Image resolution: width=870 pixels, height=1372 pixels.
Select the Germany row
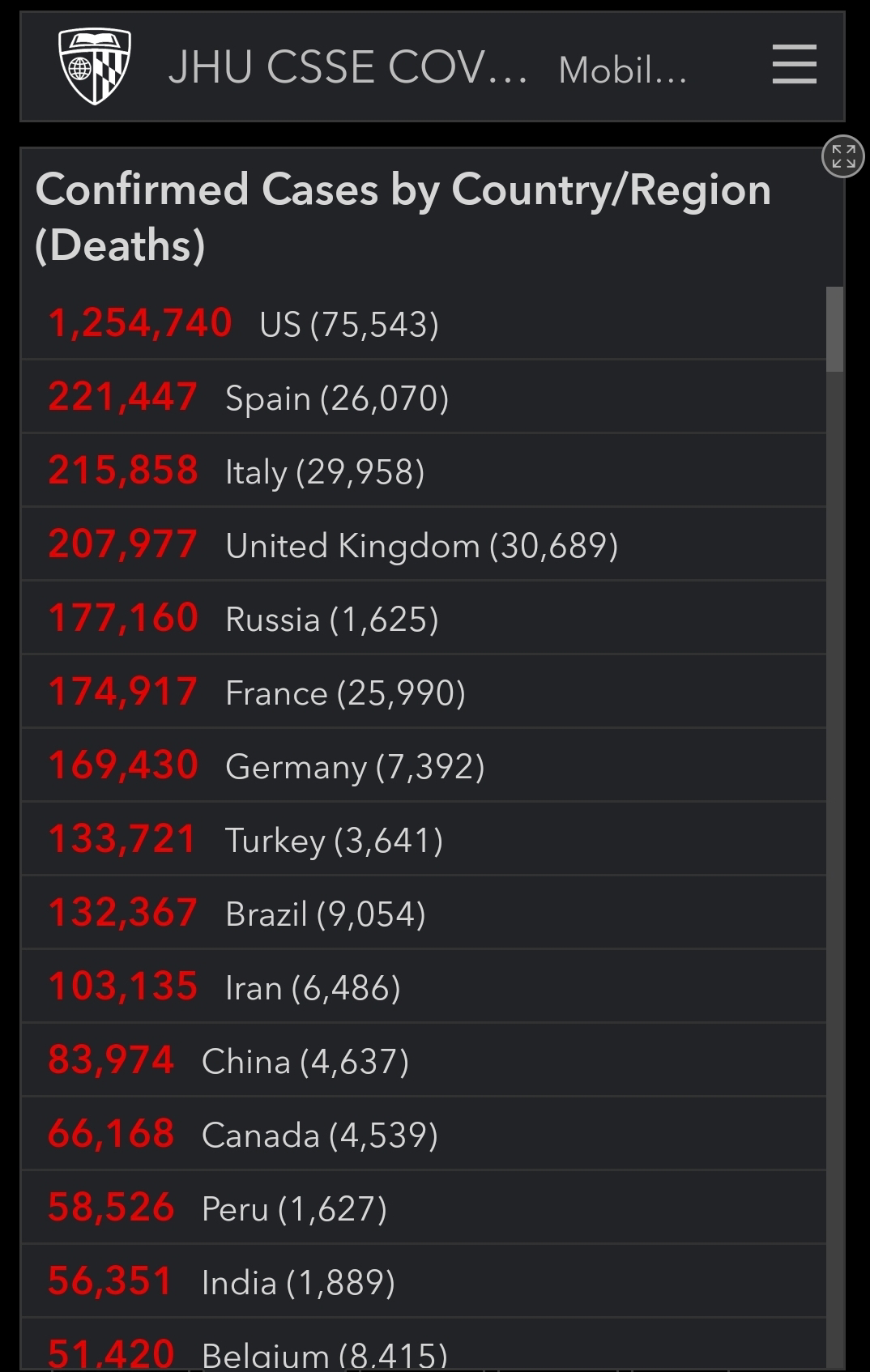click(x=423, y=765)
